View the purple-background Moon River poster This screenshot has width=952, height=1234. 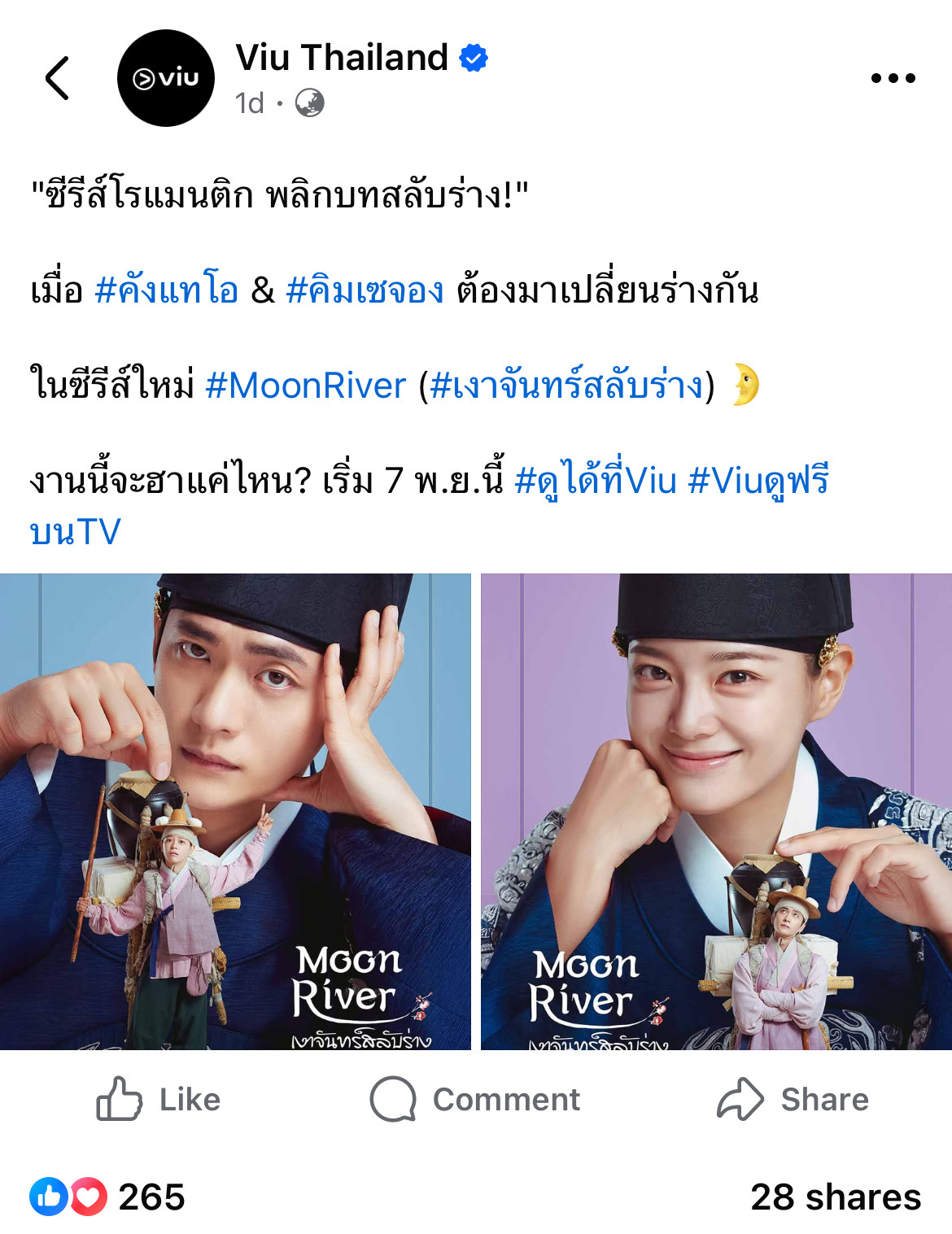click(x=716, y=811)
